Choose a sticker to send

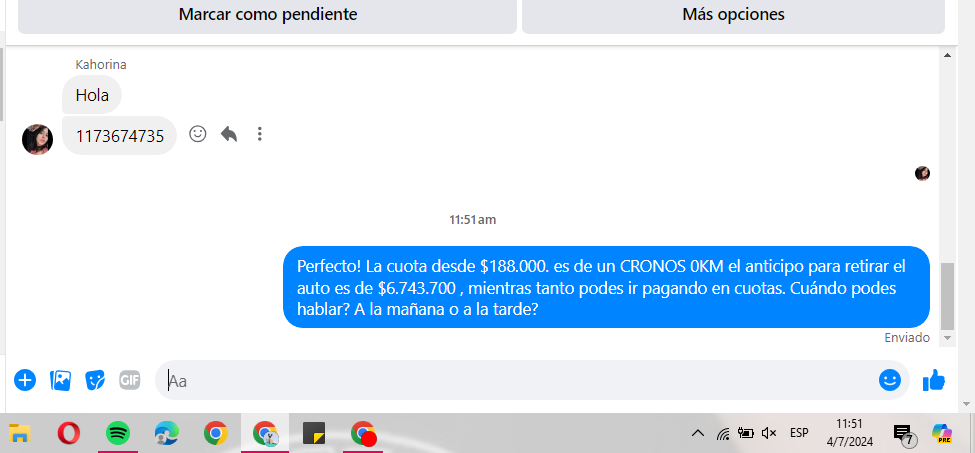pyautogui.click(x=95, y=380)
